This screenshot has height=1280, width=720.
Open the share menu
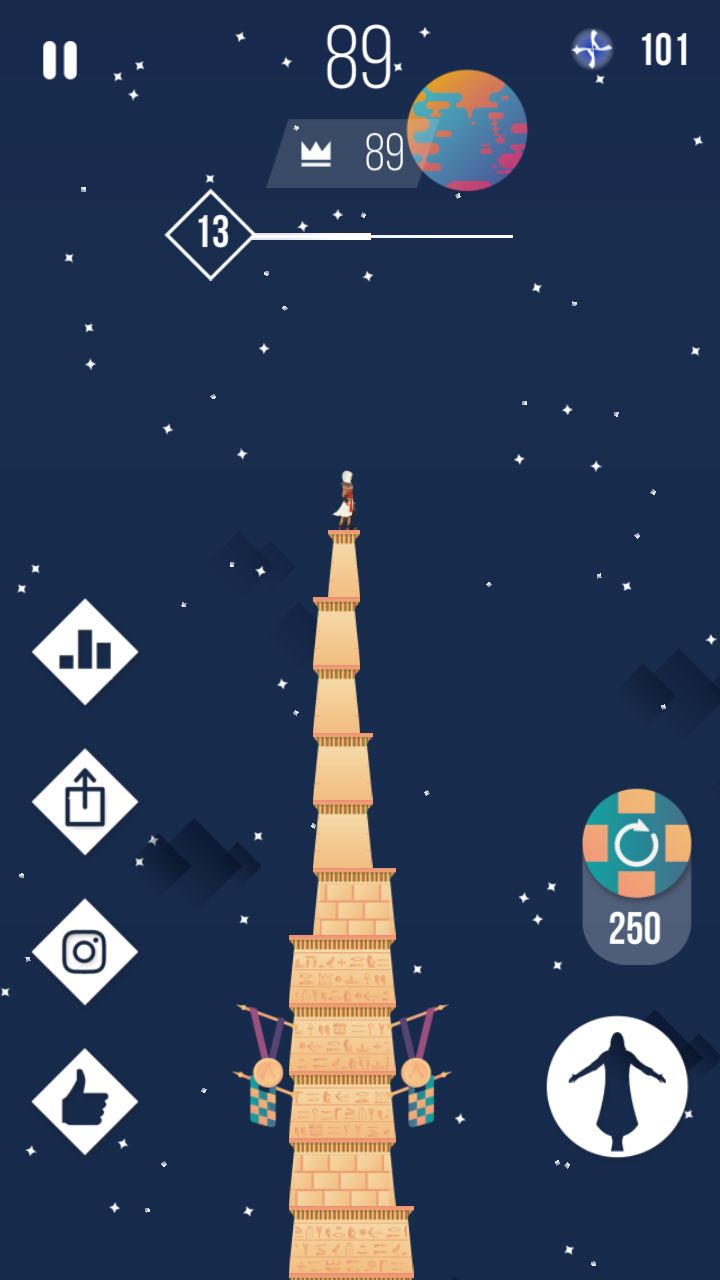[84, 801]
